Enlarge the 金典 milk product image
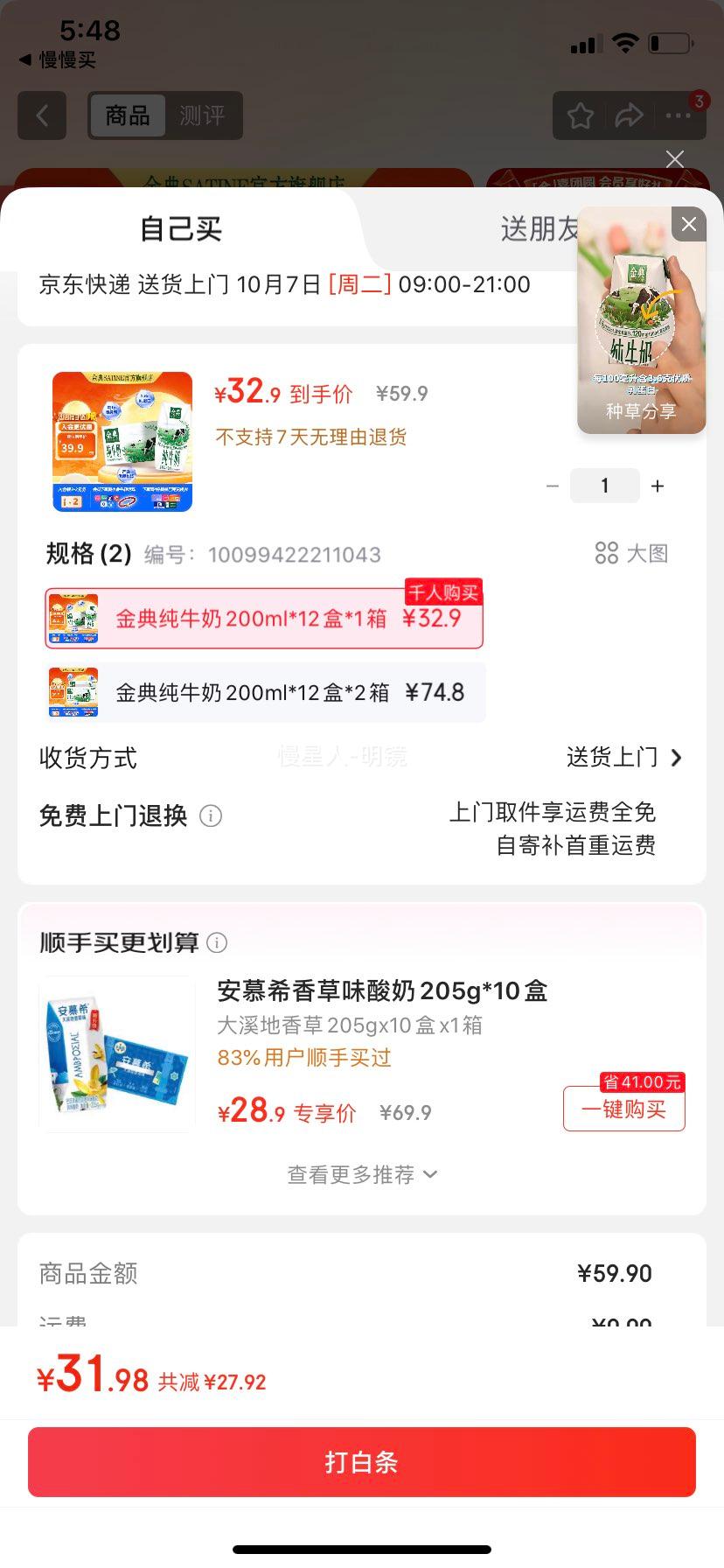The image size is (724, 1568). click(x=122, y=442)
